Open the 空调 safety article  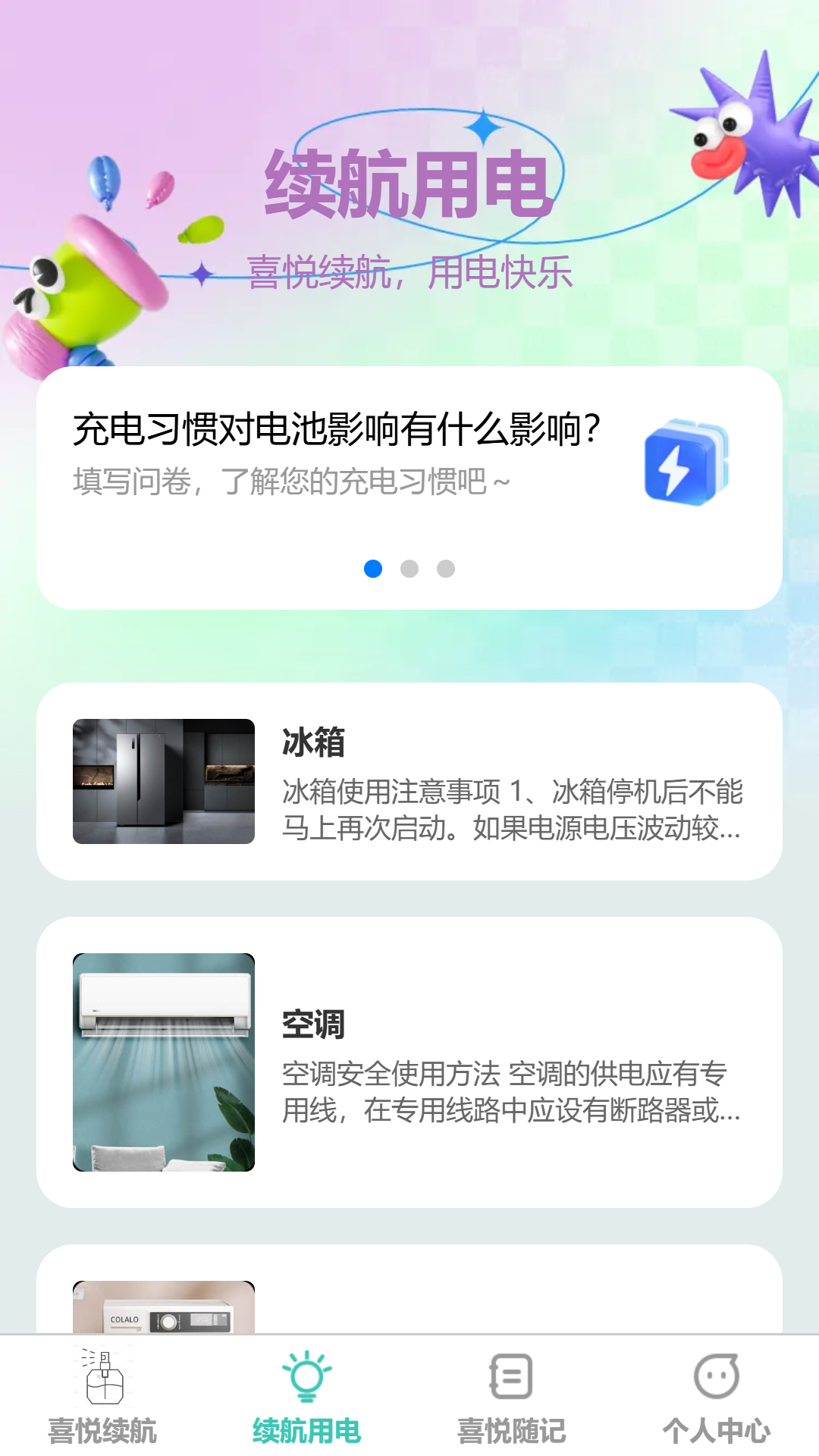pyautogui.click(x=409, y=1062)
